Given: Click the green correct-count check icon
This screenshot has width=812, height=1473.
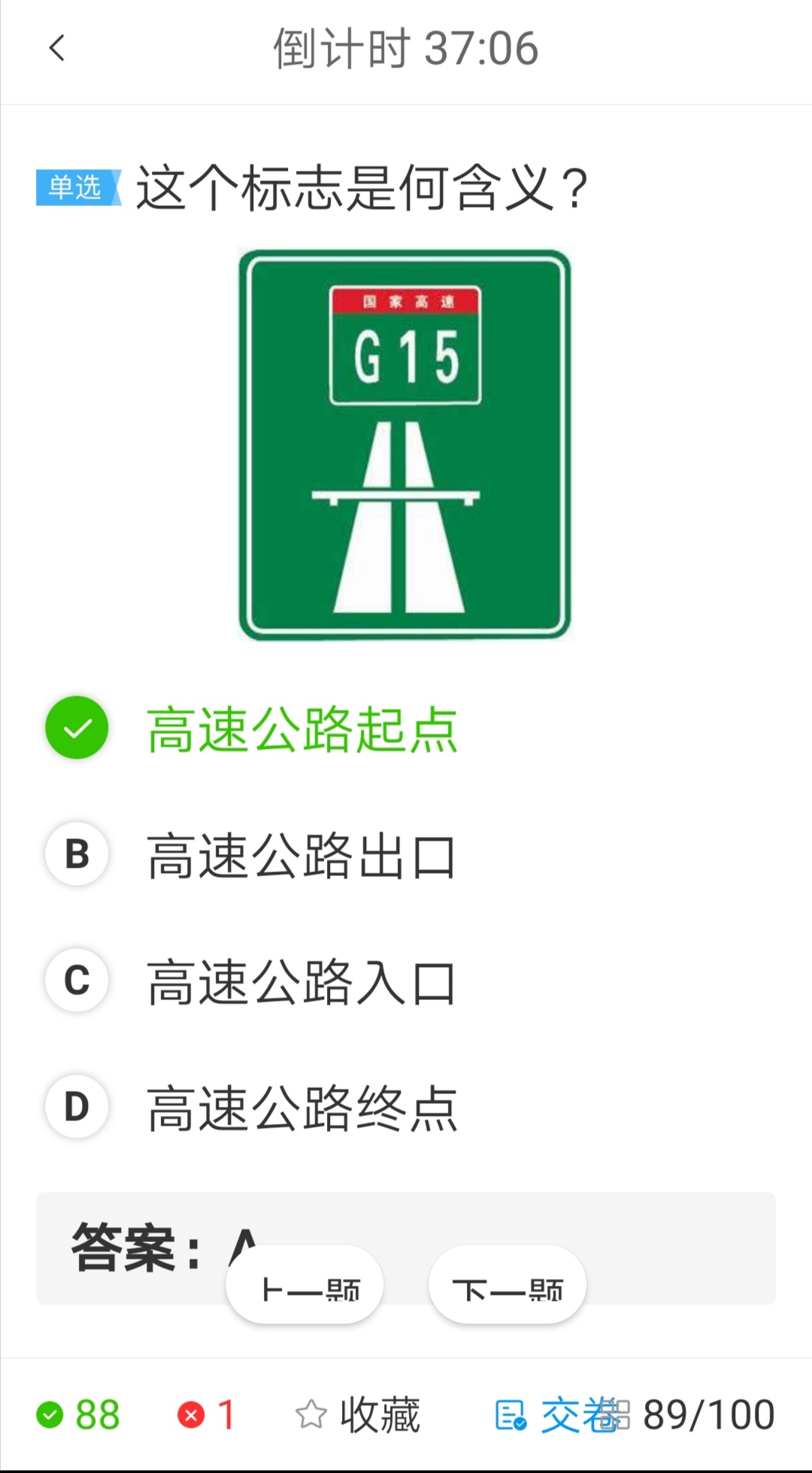Looking at the screenshot, I should pyautogui.click(x=50, y=1414).
